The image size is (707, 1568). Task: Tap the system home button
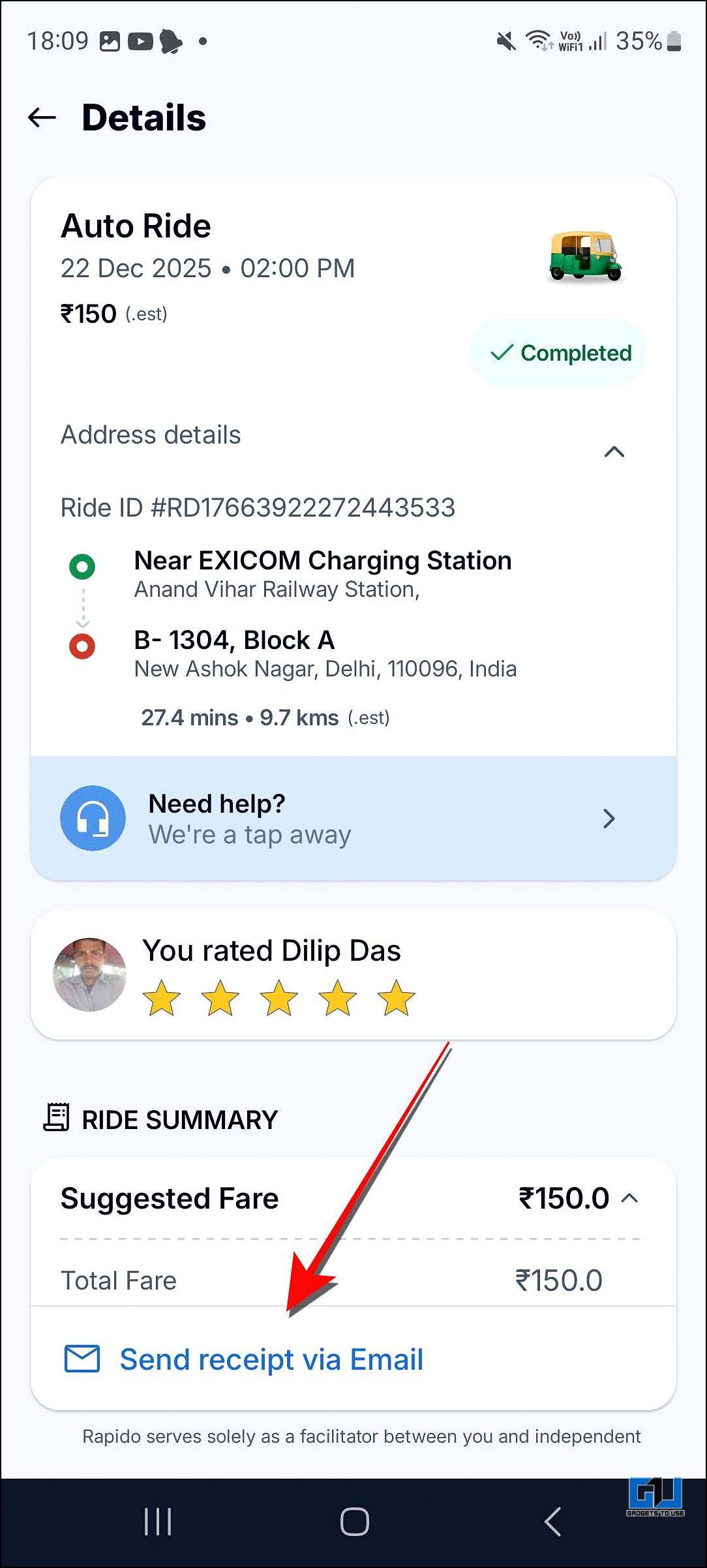coord(354,1521)
